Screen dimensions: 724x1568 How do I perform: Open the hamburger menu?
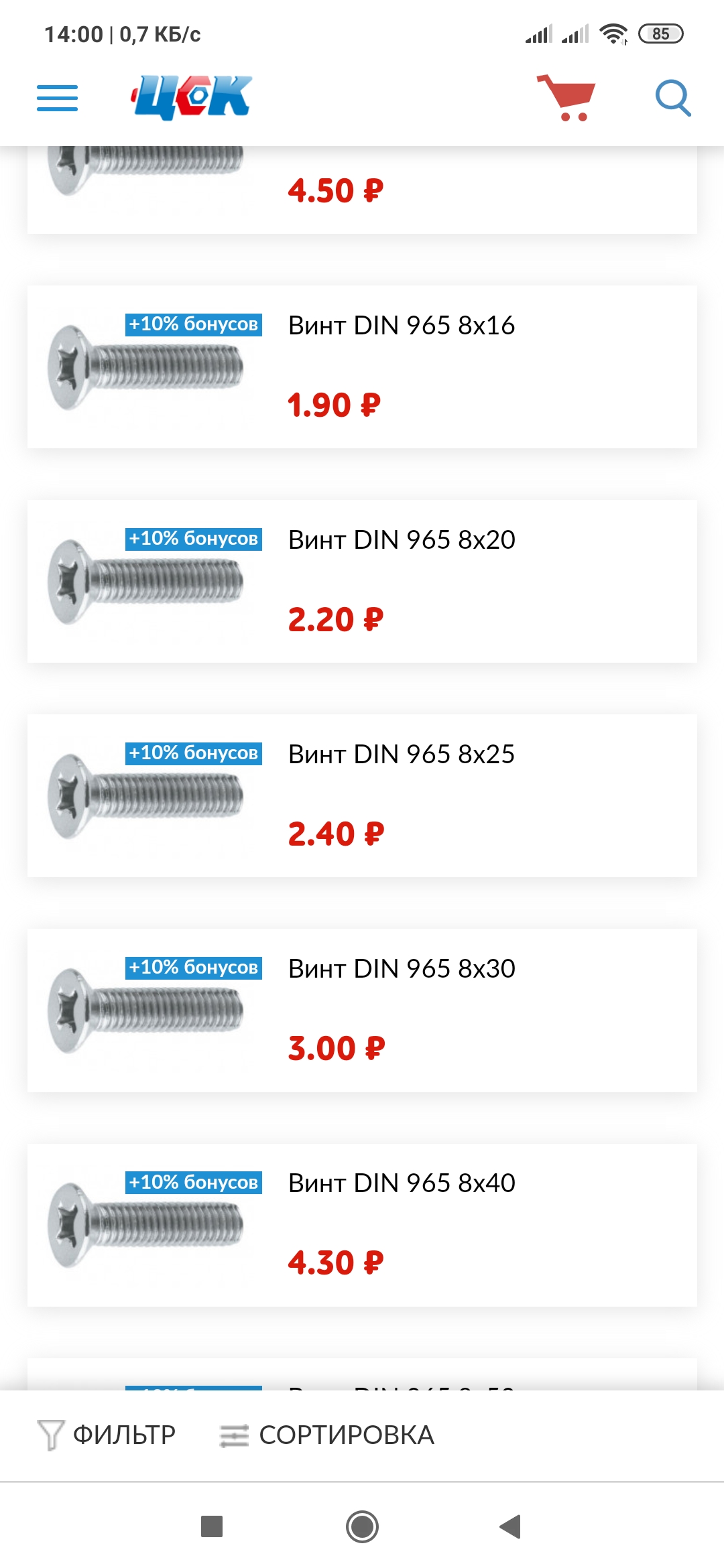pyautogui.click(x=57, y=98)
